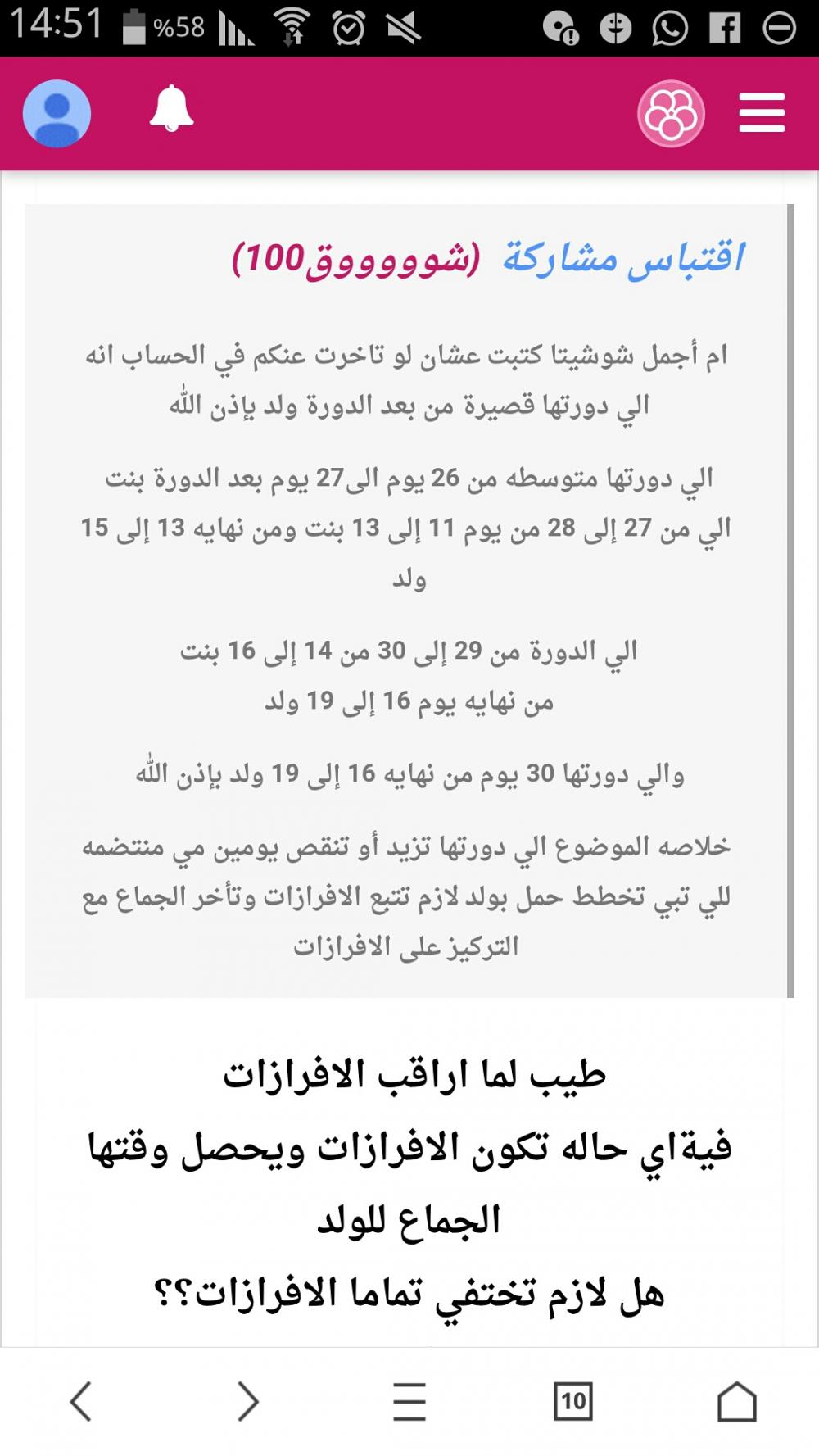Tap the pink flower logo icon
This screenshot has width=819, height=1456.
(x=671, y=114)
